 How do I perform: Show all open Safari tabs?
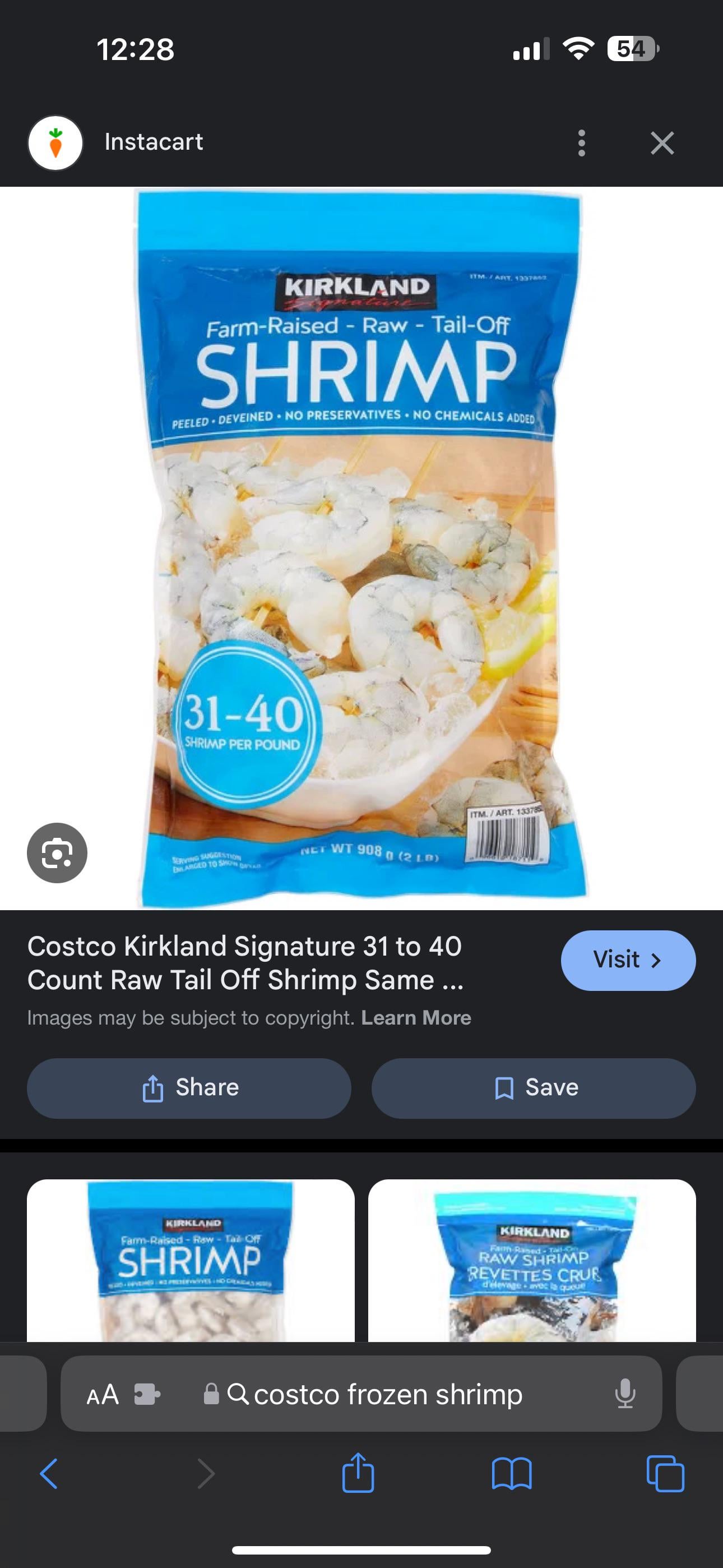[x=665, y=1474]
